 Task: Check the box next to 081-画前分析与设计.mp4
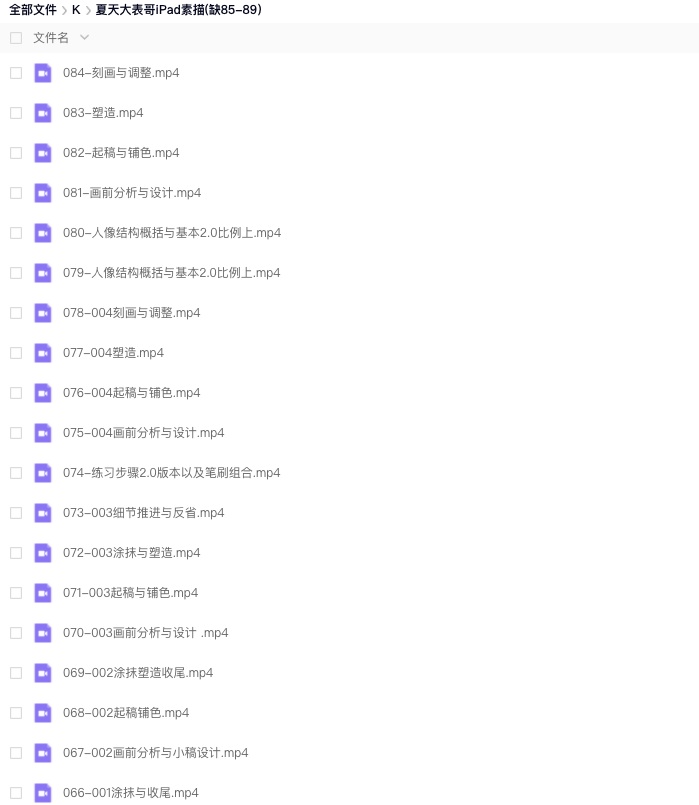tap(16, 193)
